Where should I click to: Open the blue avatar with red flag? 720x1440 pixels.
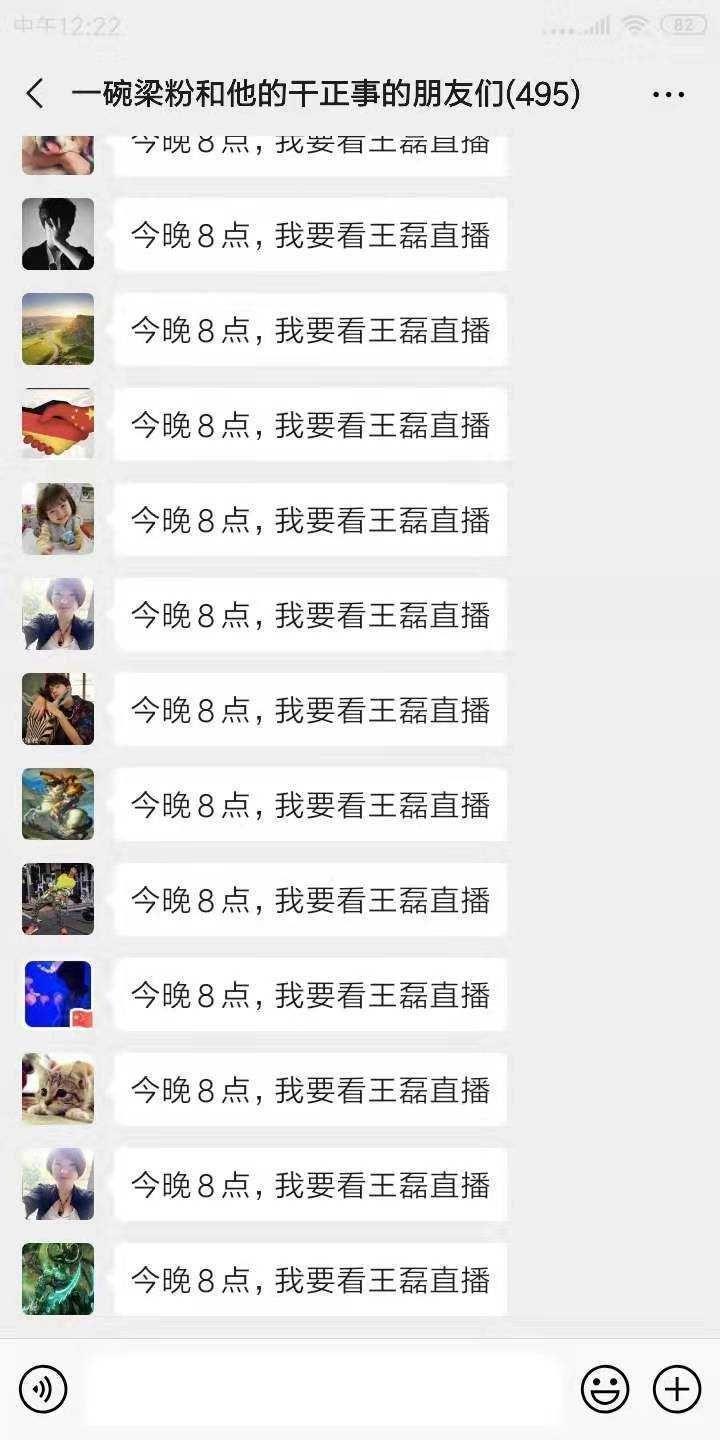click(x=58, y=994)
